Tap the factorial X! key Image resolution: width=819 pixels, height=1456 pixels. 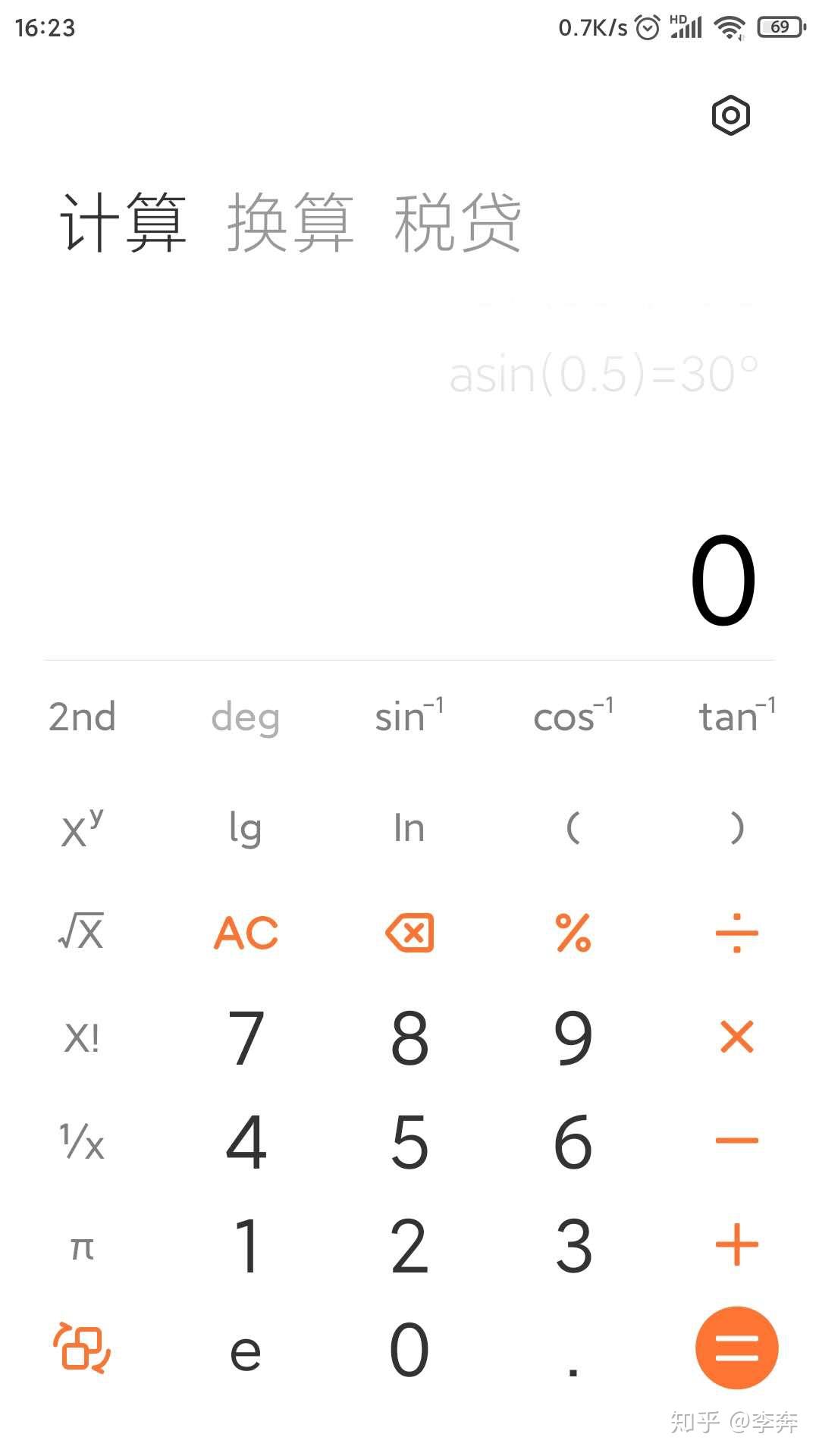pos(82,1037)
